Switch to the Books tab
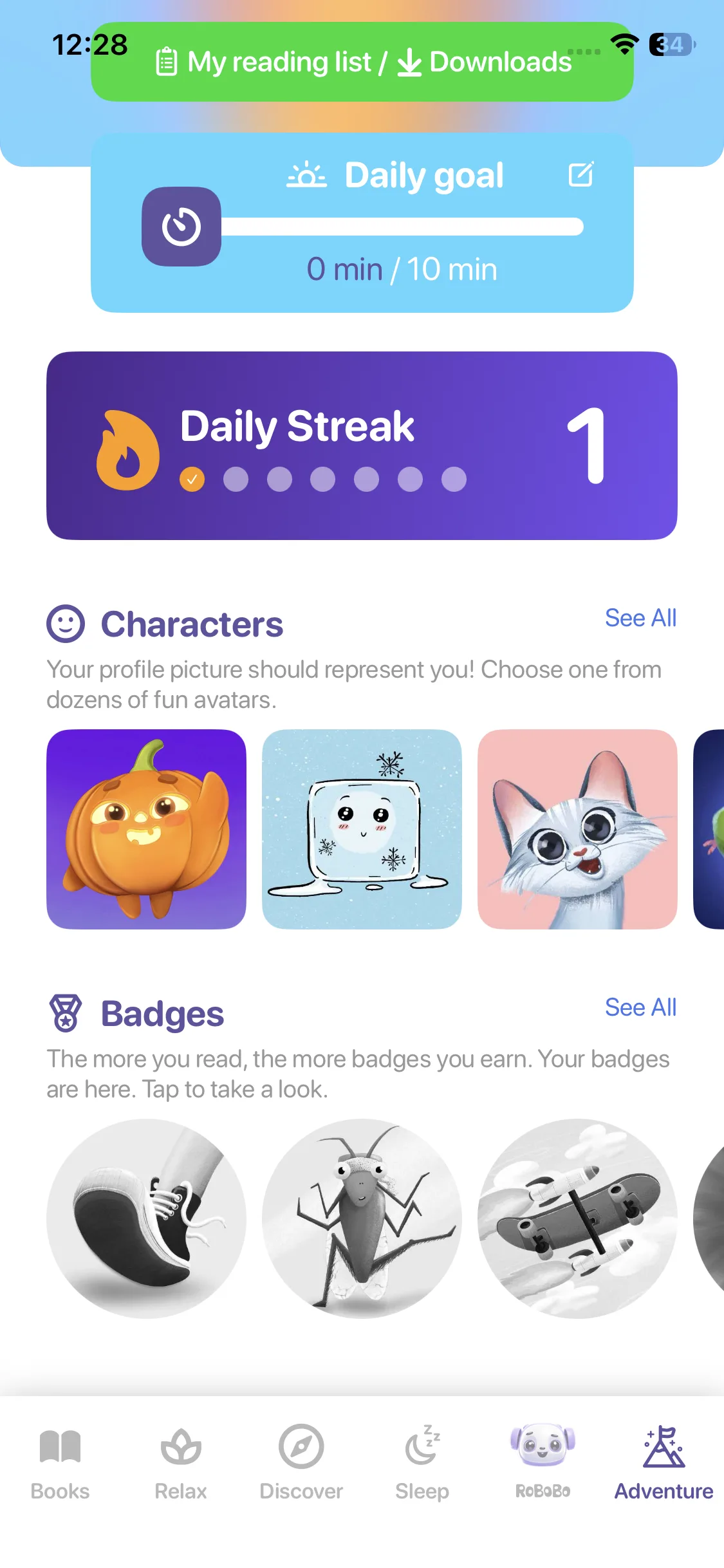 60,1461
